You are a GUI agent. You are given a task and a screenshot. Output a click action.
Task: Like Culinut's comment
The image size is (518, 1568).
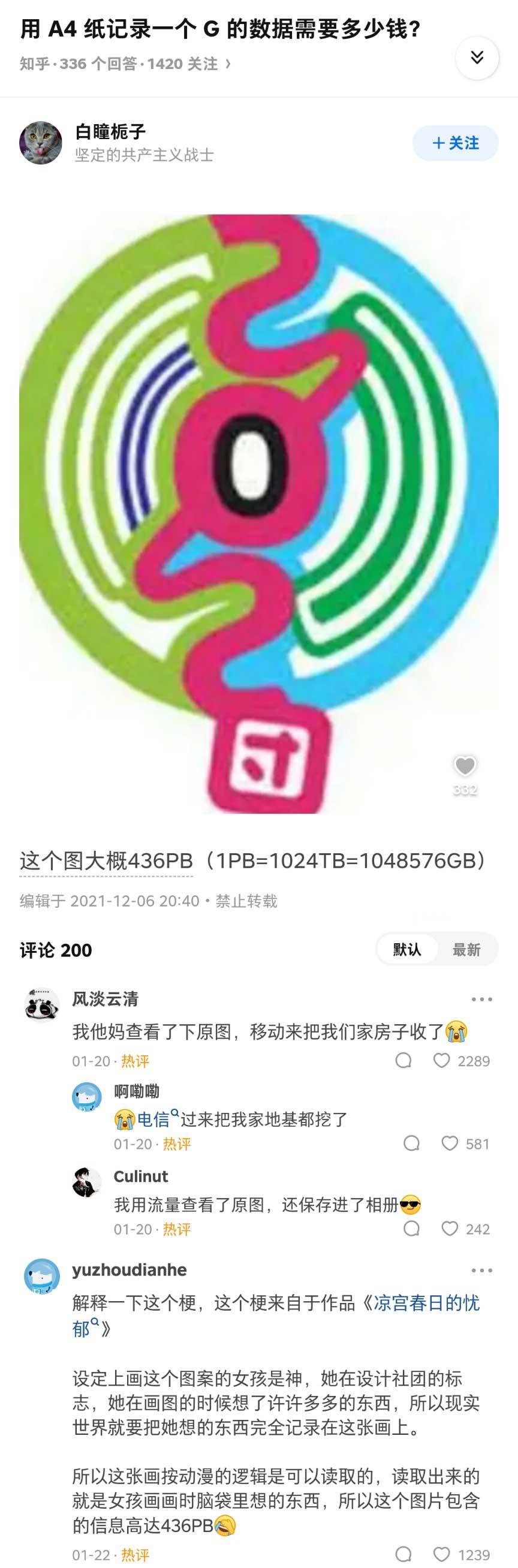point(450,1229)
